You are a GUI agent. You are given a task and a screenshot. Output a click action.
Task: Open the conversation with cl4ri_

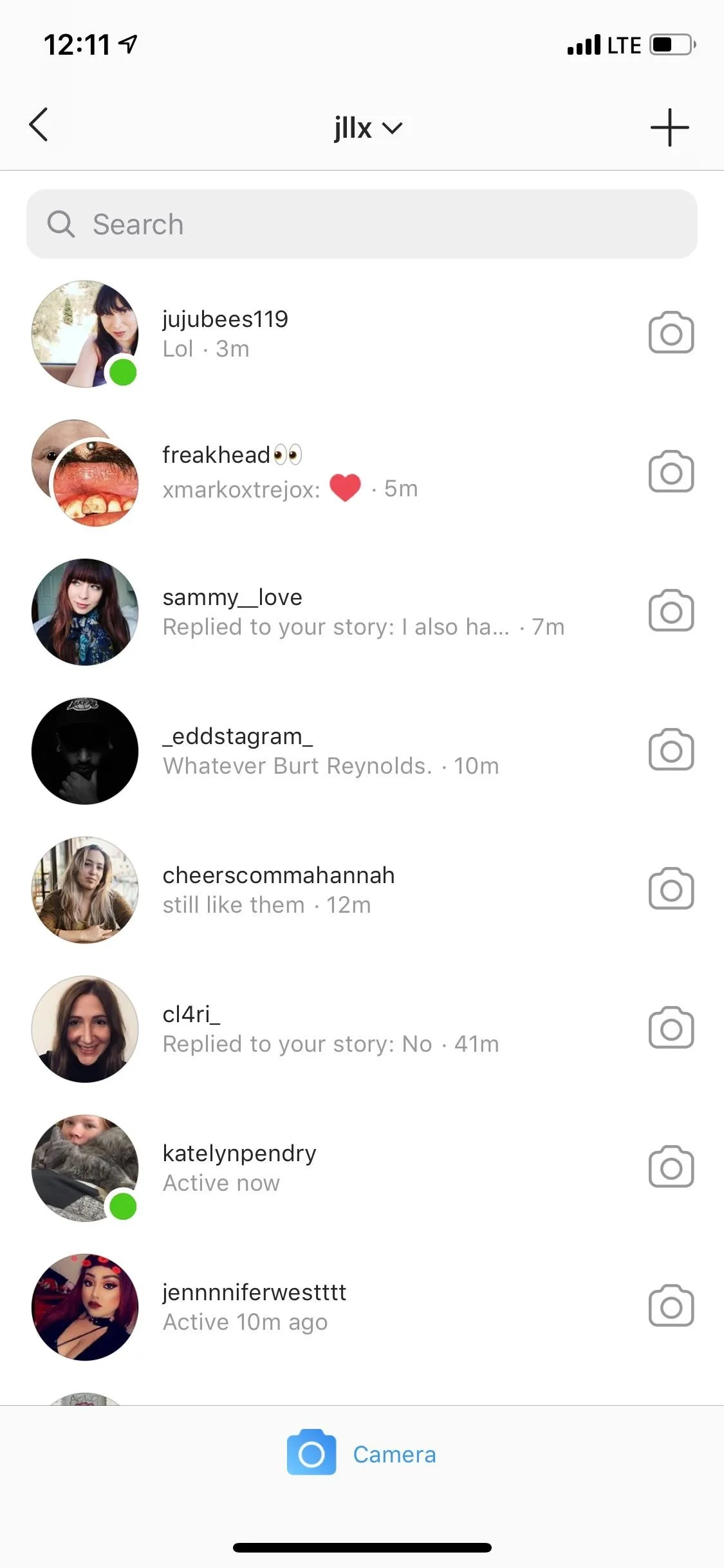tap(362, 1029)
